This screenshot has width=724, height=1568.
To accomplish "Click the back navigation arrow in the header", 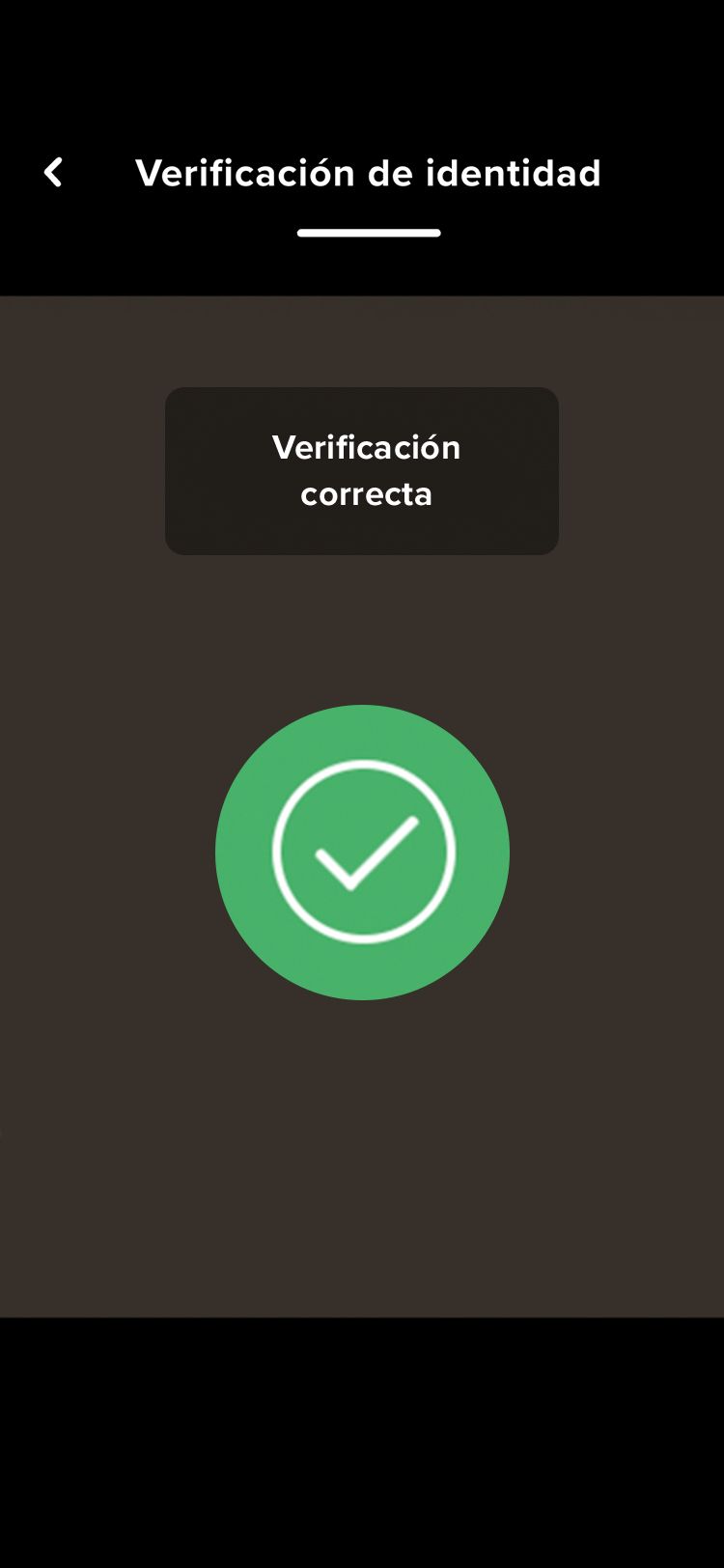I will 53,171.
